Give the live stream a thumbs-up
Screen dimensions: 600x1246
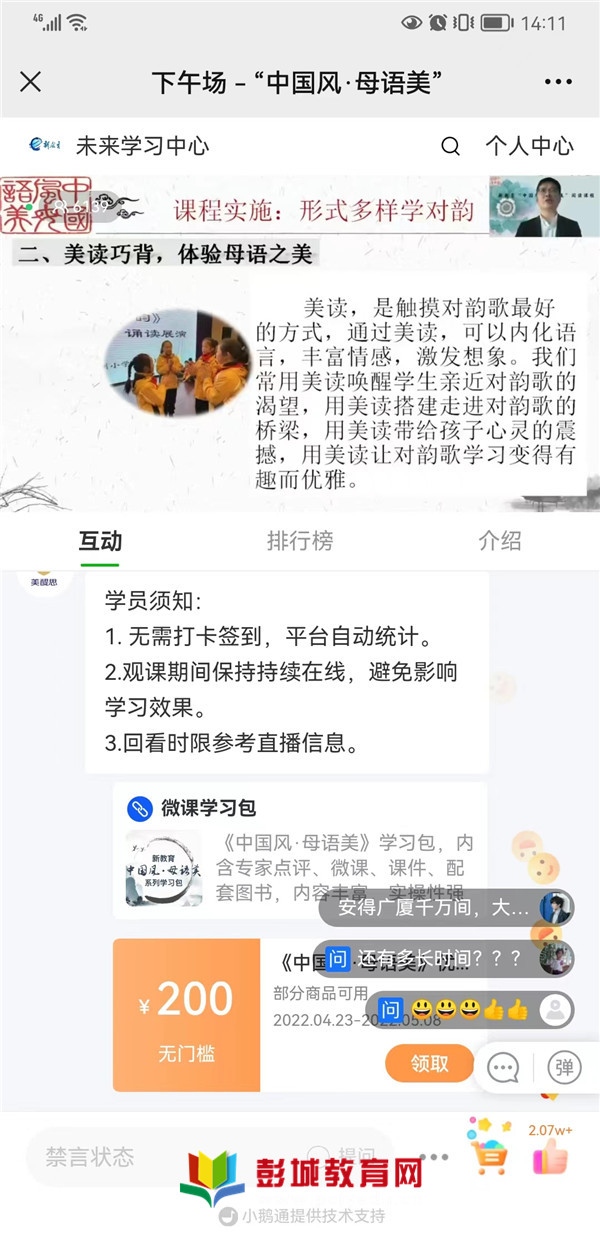click(550, 1157)
